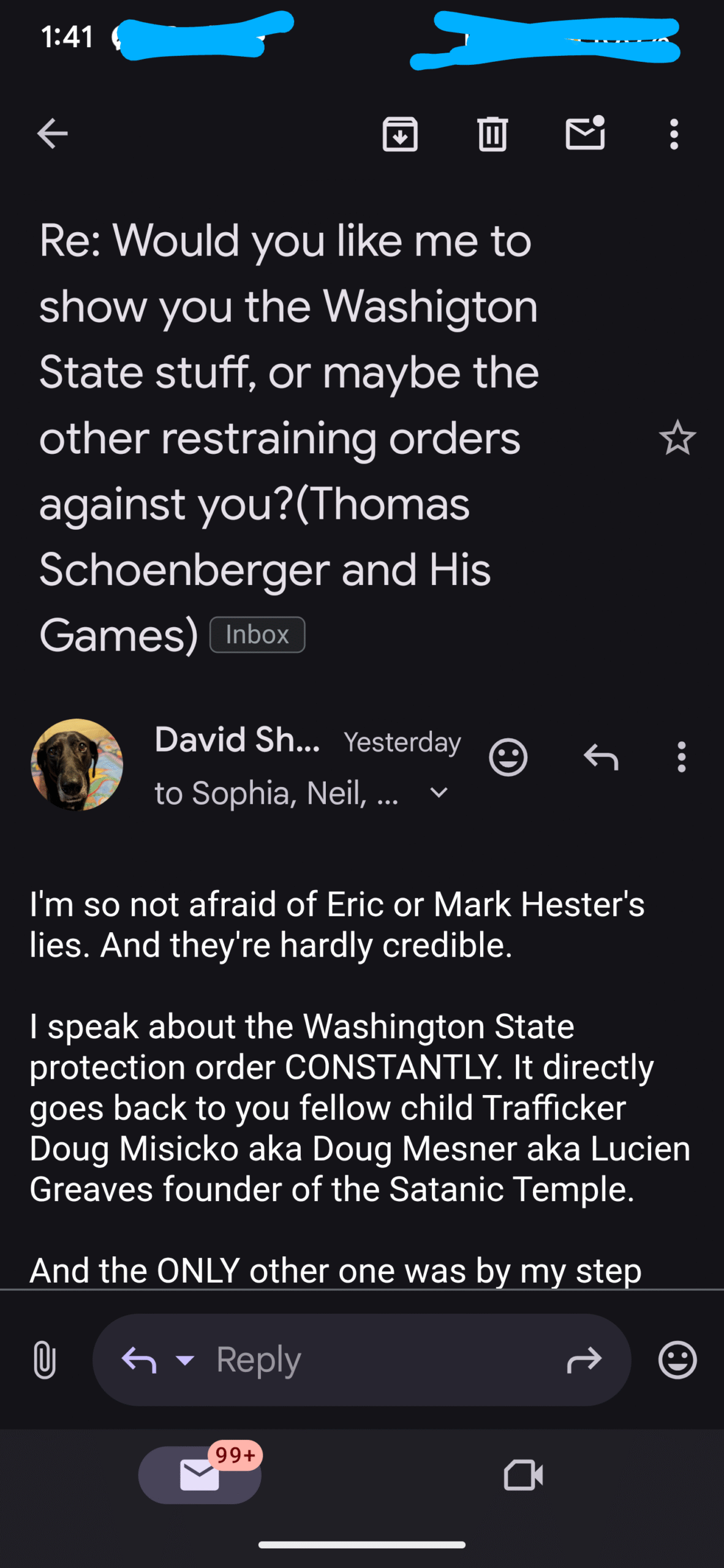This screenshot has width=724, height=1568.
Task: Tap the Reply text field
Action: 361,1360
